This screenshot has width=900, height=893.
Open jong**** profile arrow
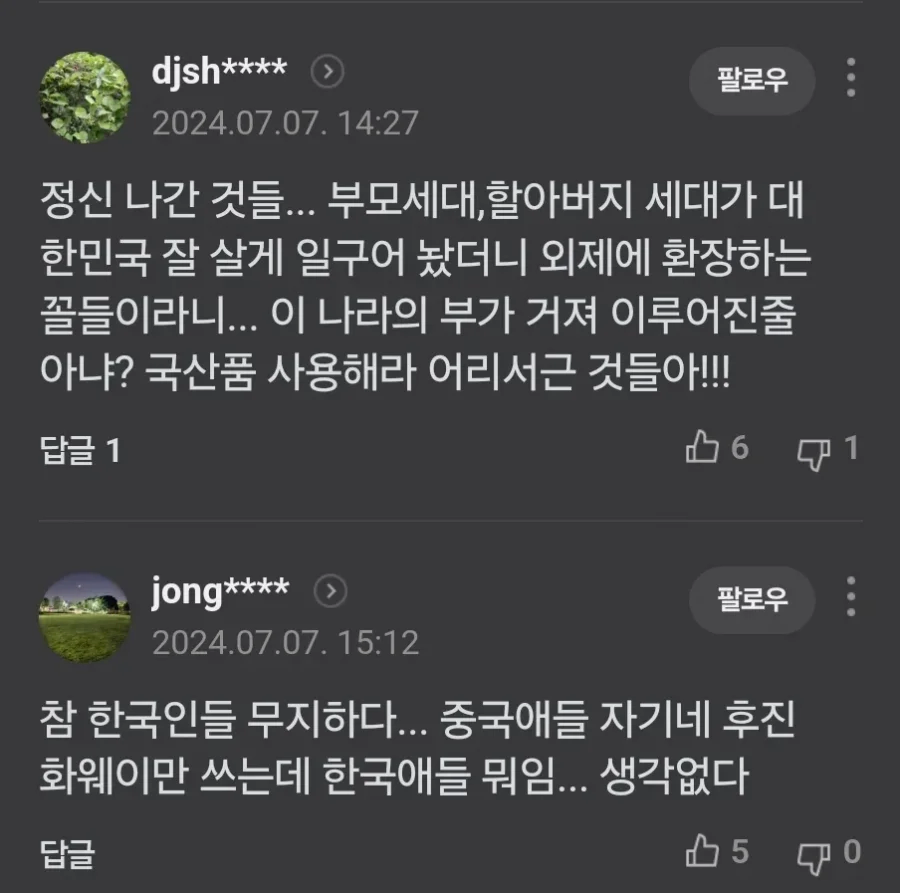pos(330,591)
